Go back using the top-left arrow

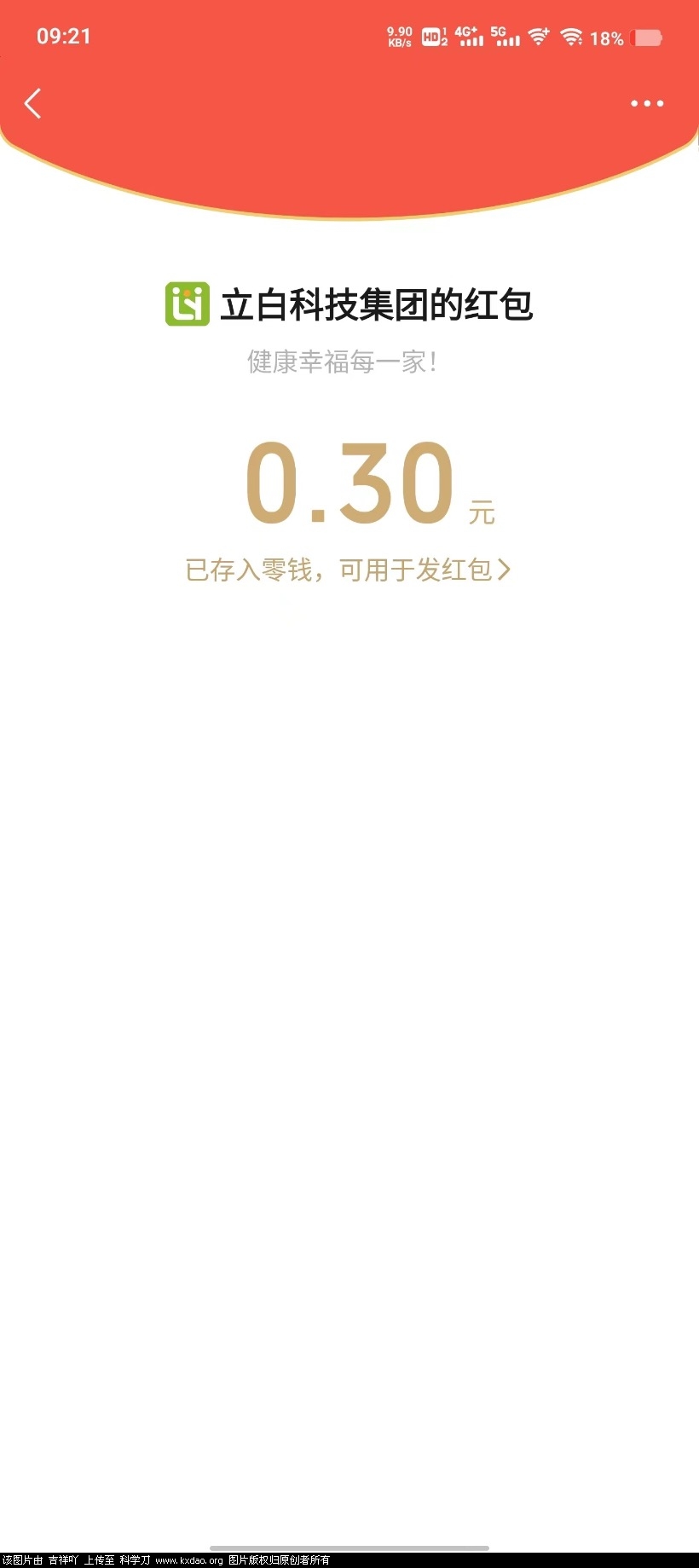[33, 104]
